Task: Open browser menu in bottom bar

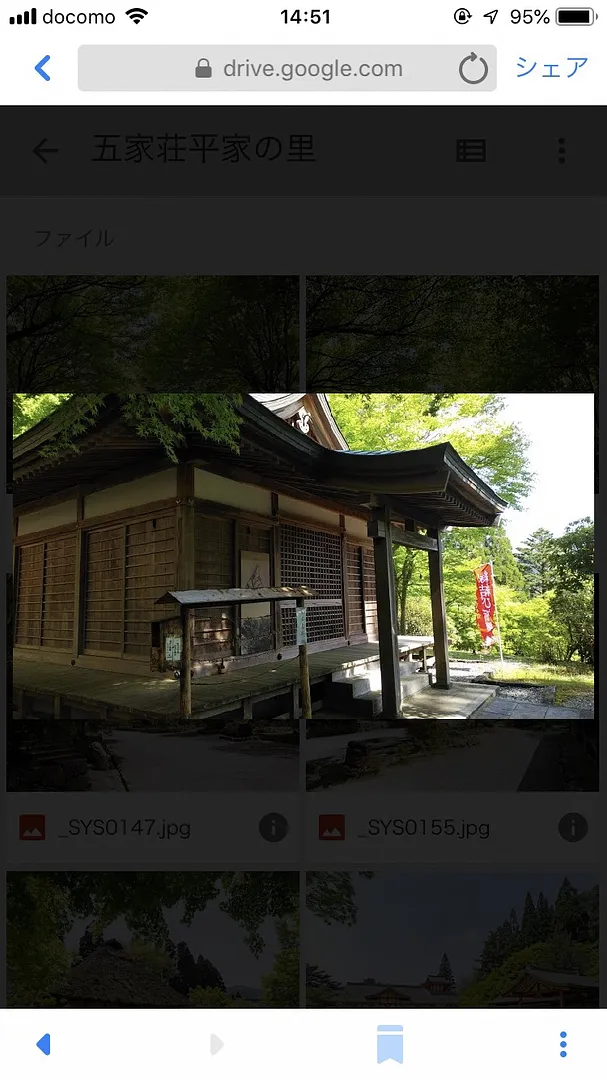Action: point(563,1044)
